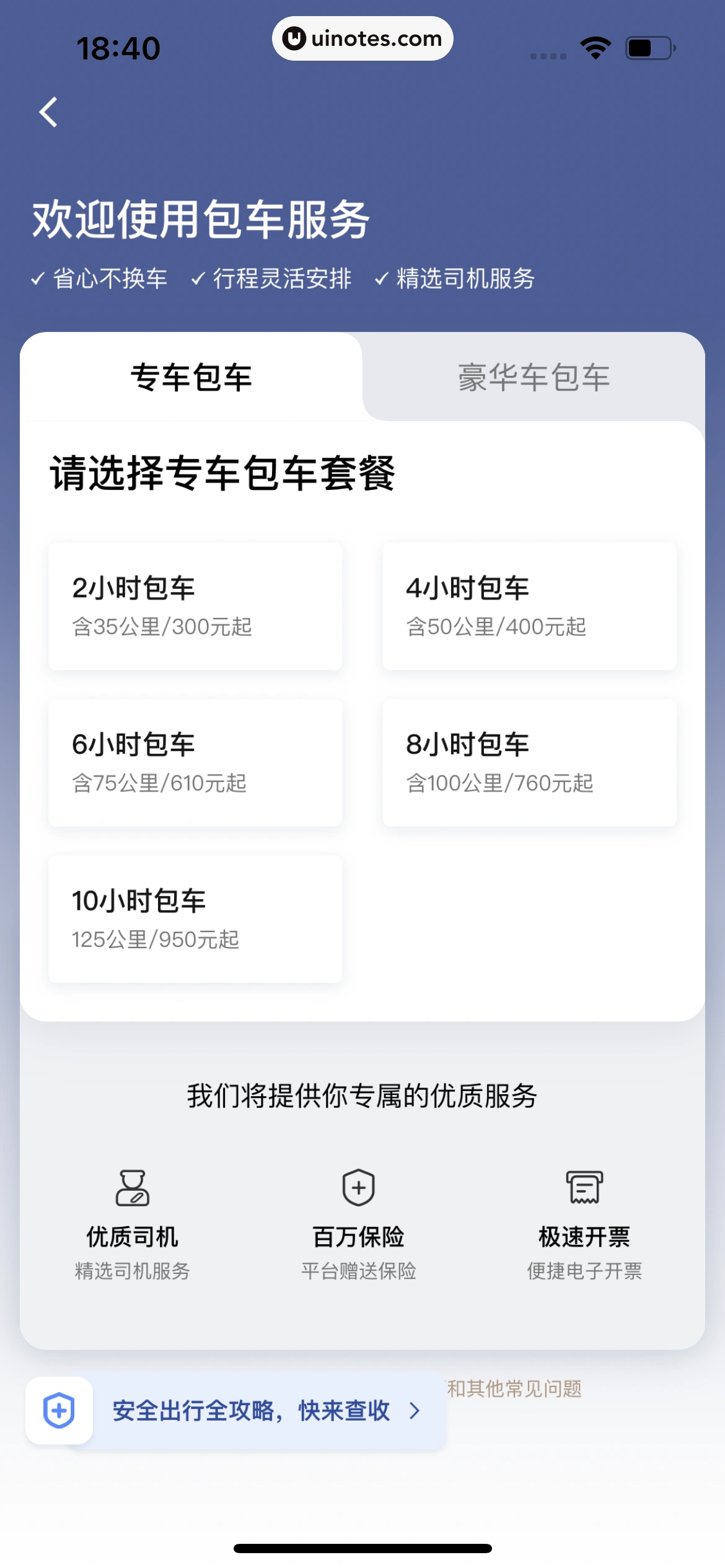The height and width of the screenshot is (1568, 725).
Task: Choose the 4小时包车 package
Action: point(529,606)
